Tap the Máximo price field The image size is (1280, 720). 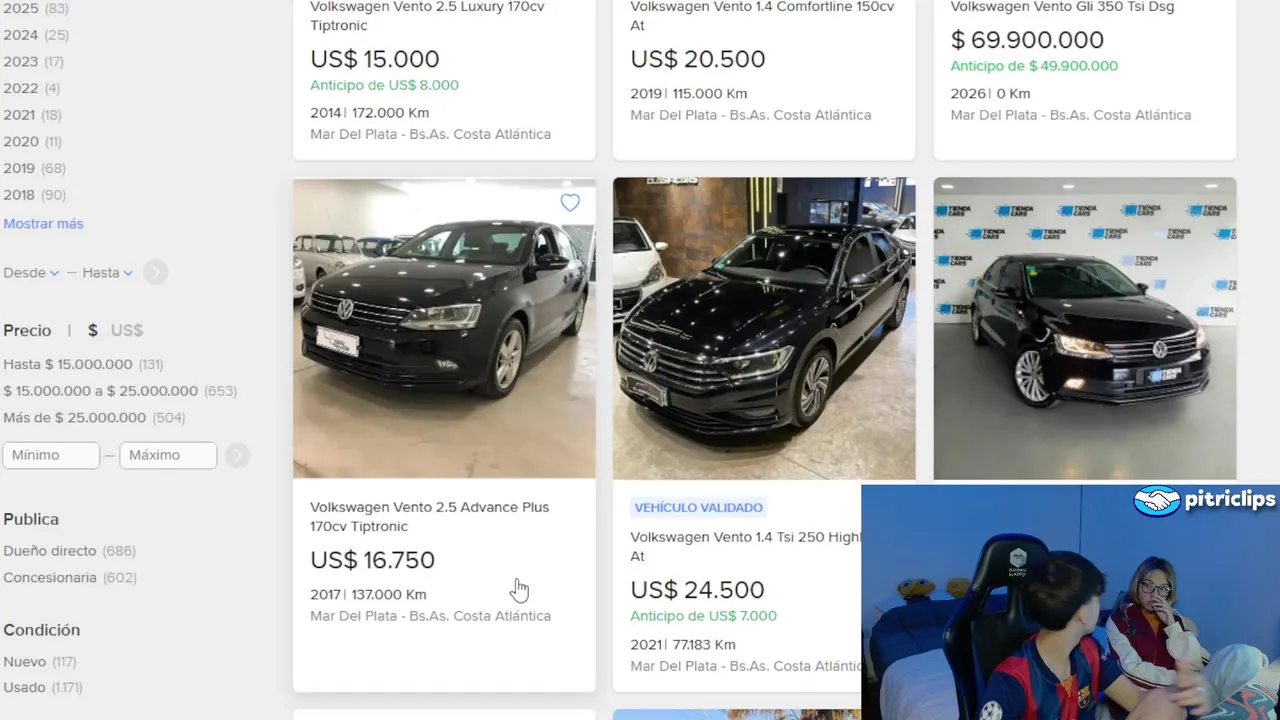coord(168,456)
